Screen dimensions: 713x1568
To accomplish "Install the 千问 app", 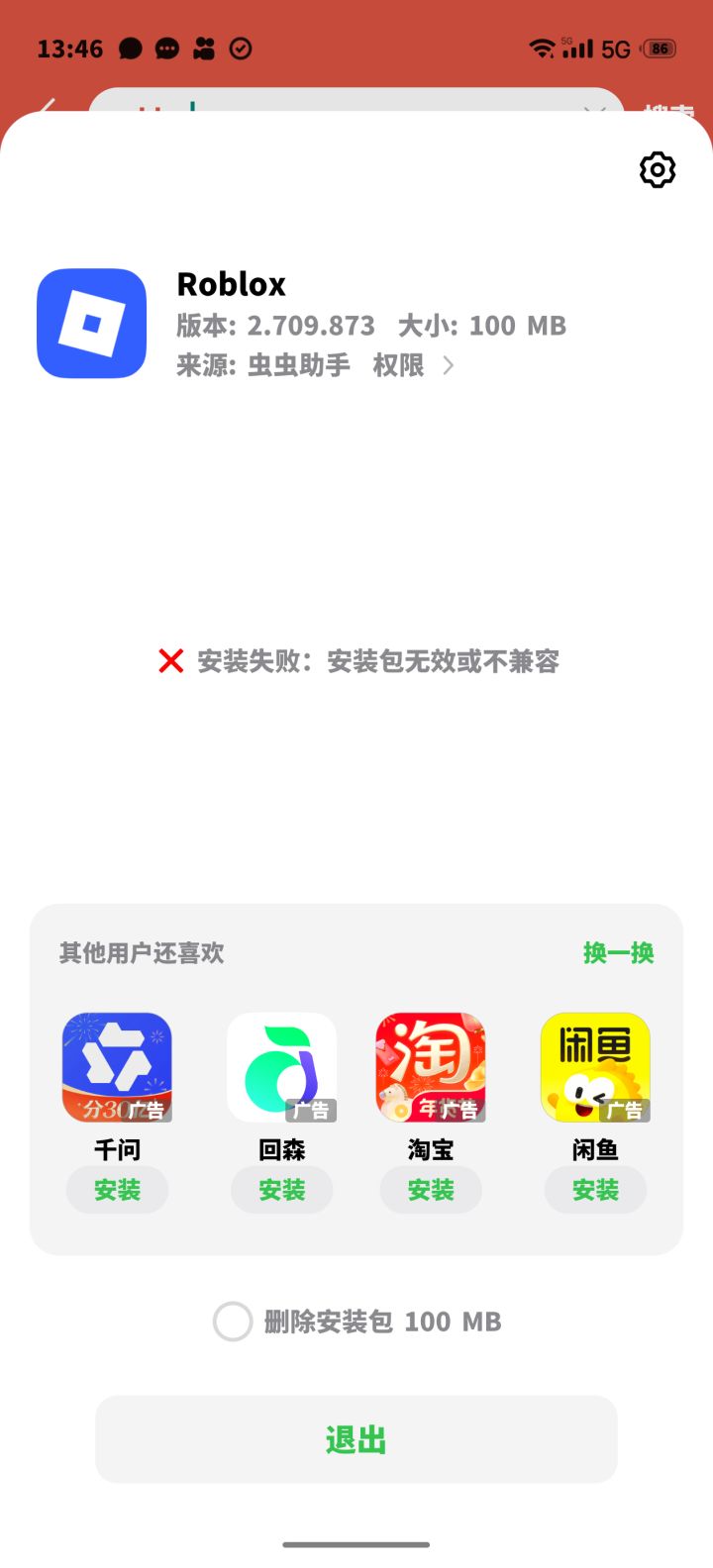I will click(117, 1190).
